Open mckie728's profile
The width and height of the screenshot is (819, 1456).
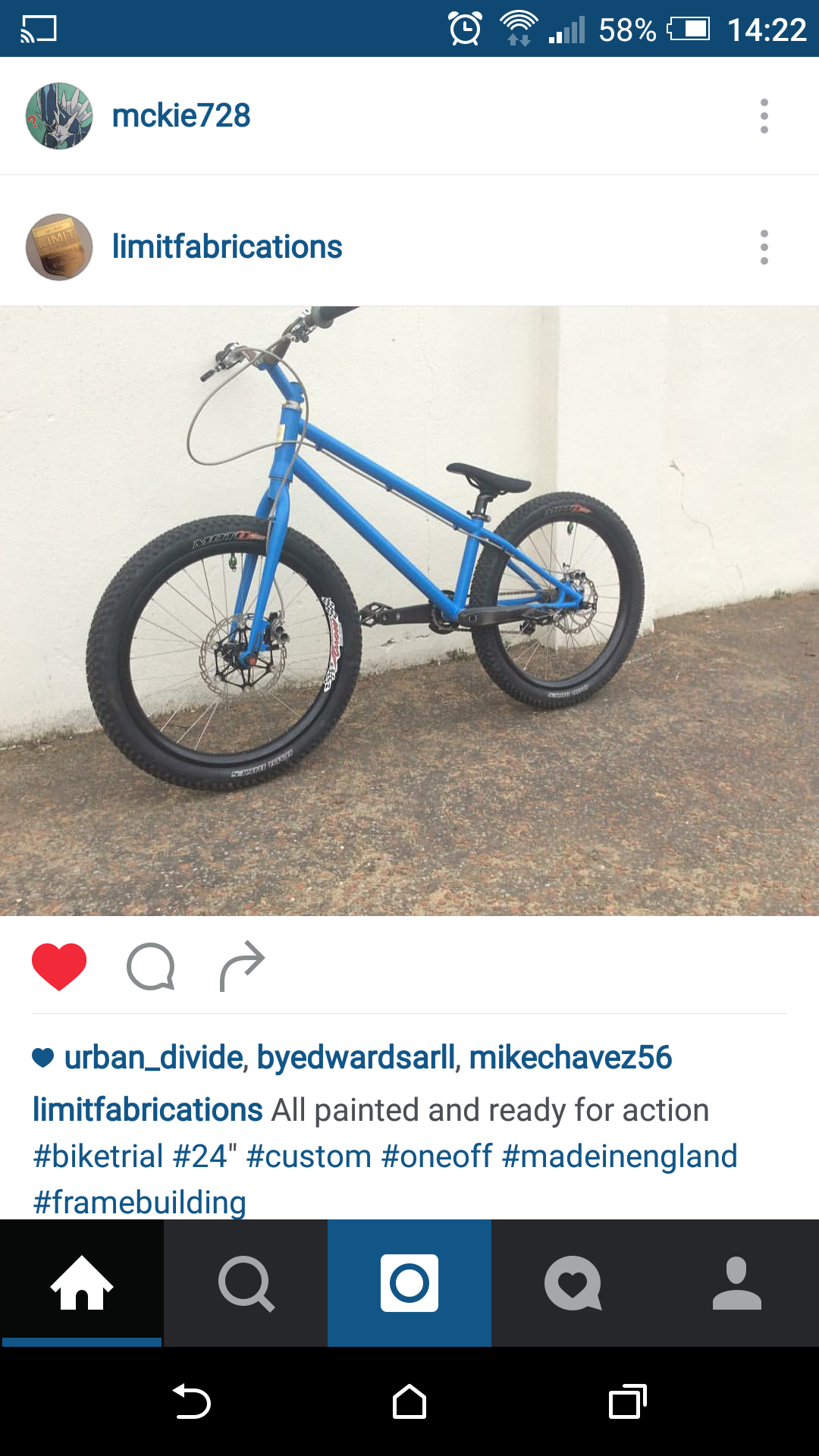(x=181, y=116)
